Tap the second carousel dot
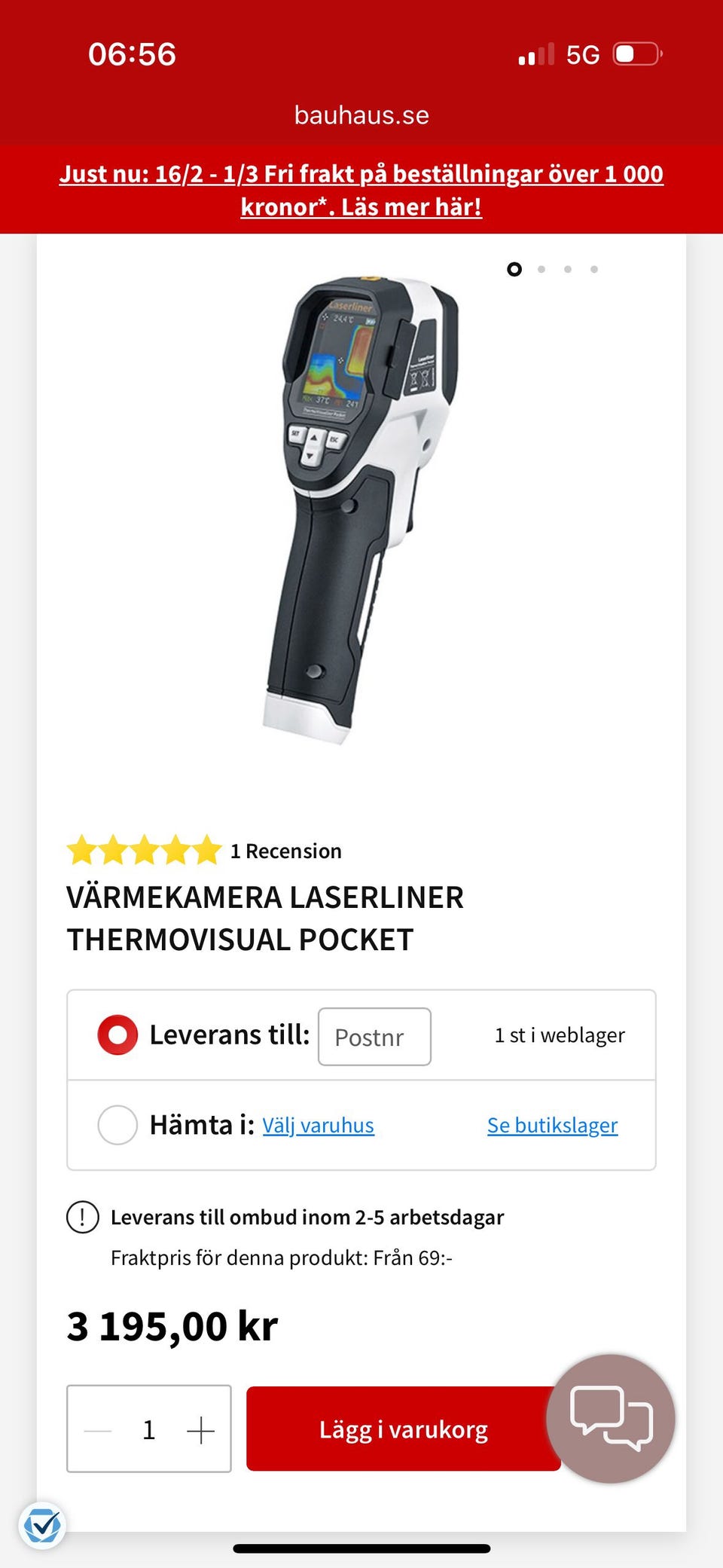Viewport: 723px width, 1568px height. (x=541, y=269)
